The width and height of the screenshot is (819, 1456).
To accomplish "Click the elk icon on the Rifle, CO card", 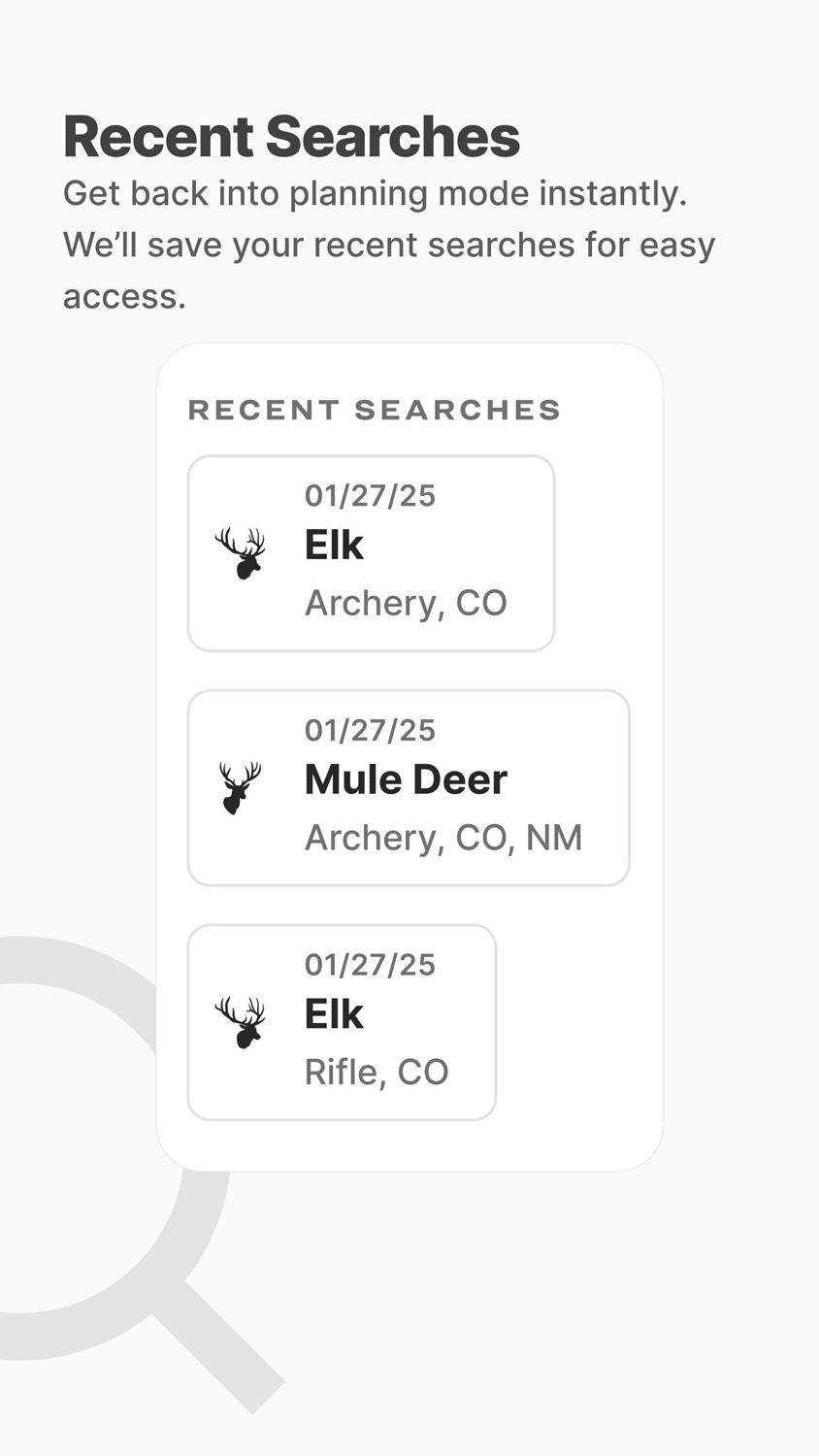I will 241,1022.
